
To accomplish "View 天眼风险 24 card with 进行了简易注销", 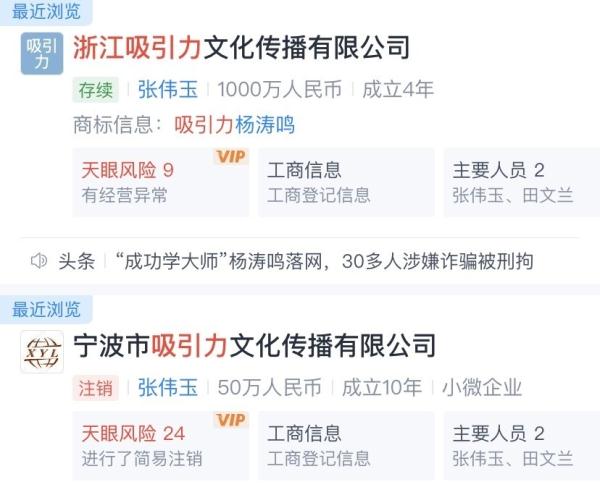I will 160,446.
